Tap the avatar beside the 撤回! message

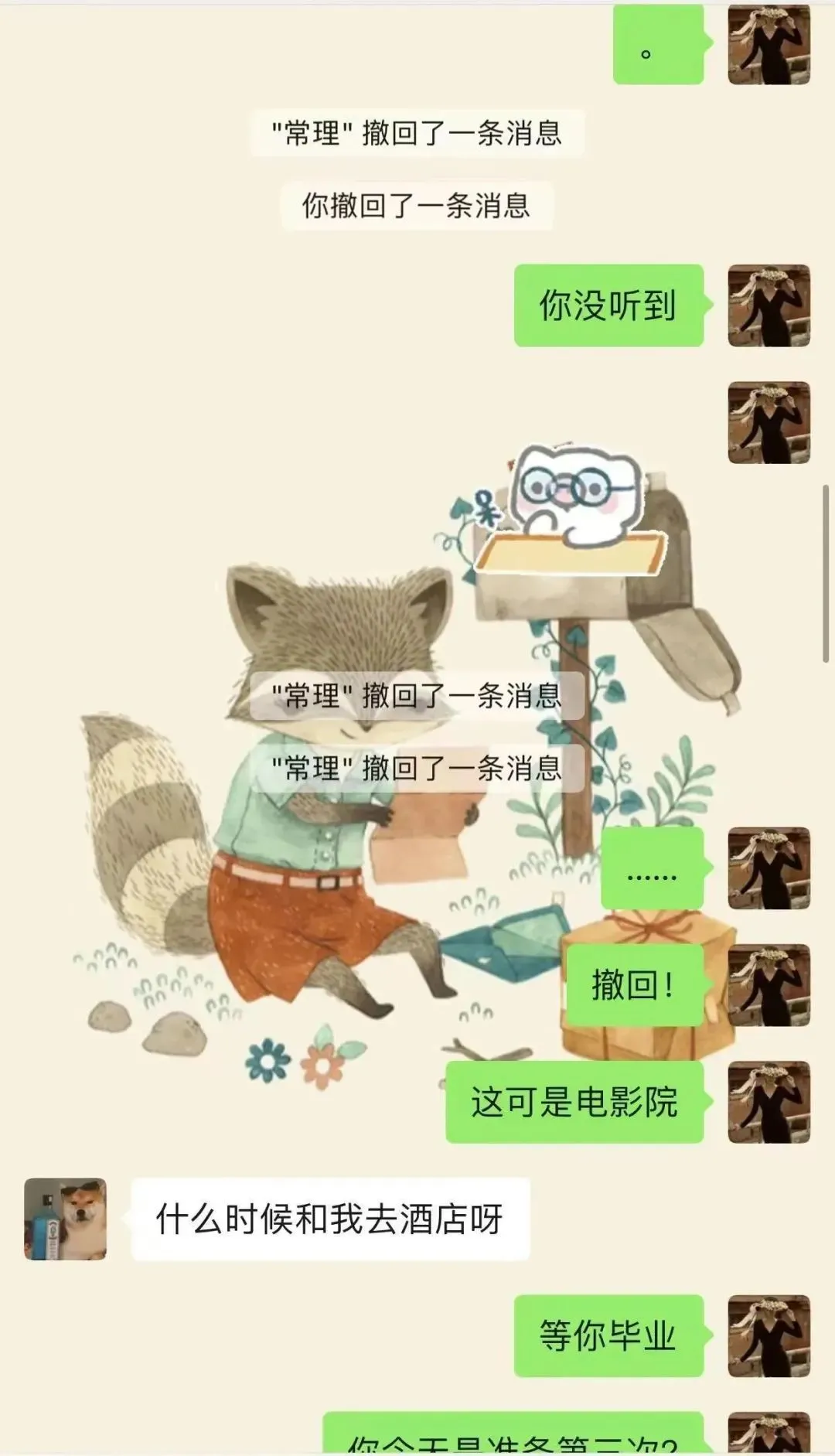pos(769,985)
